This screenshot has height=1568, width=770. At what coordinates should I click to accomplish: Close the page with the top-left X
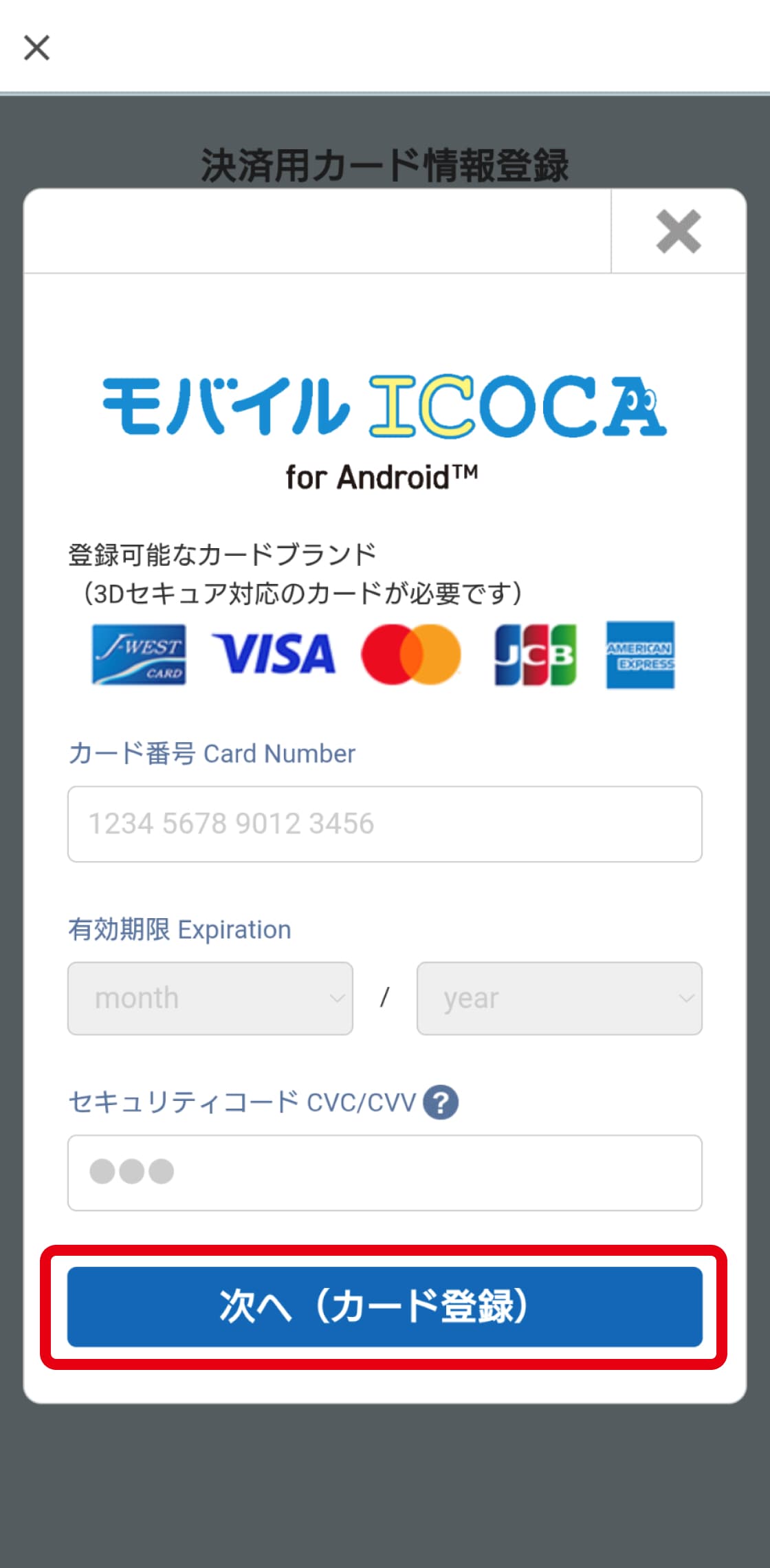pyautogui.click(x=36, y=48)
